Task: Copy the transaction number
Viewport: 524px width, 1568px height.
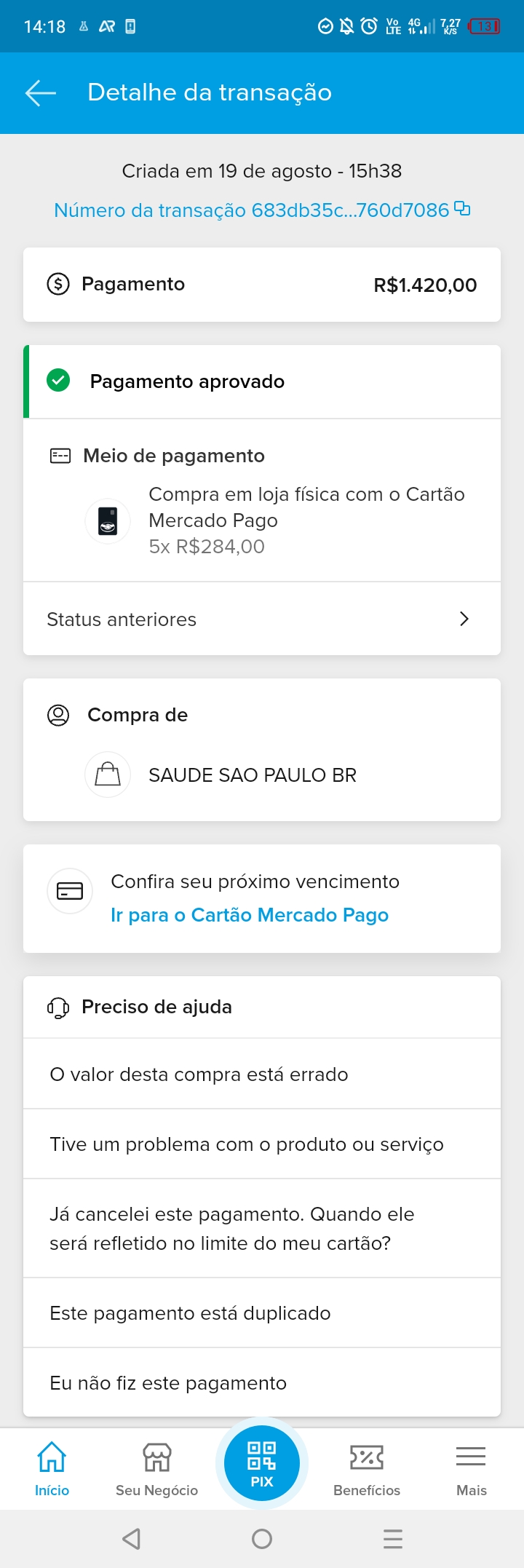Action: (x=462, y=209)
